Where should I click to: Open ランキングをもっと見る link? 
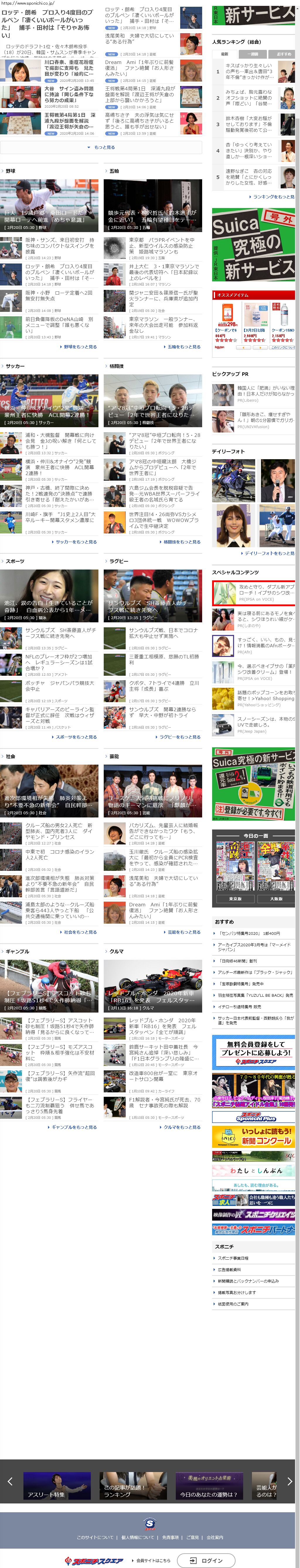pos(273,197)
